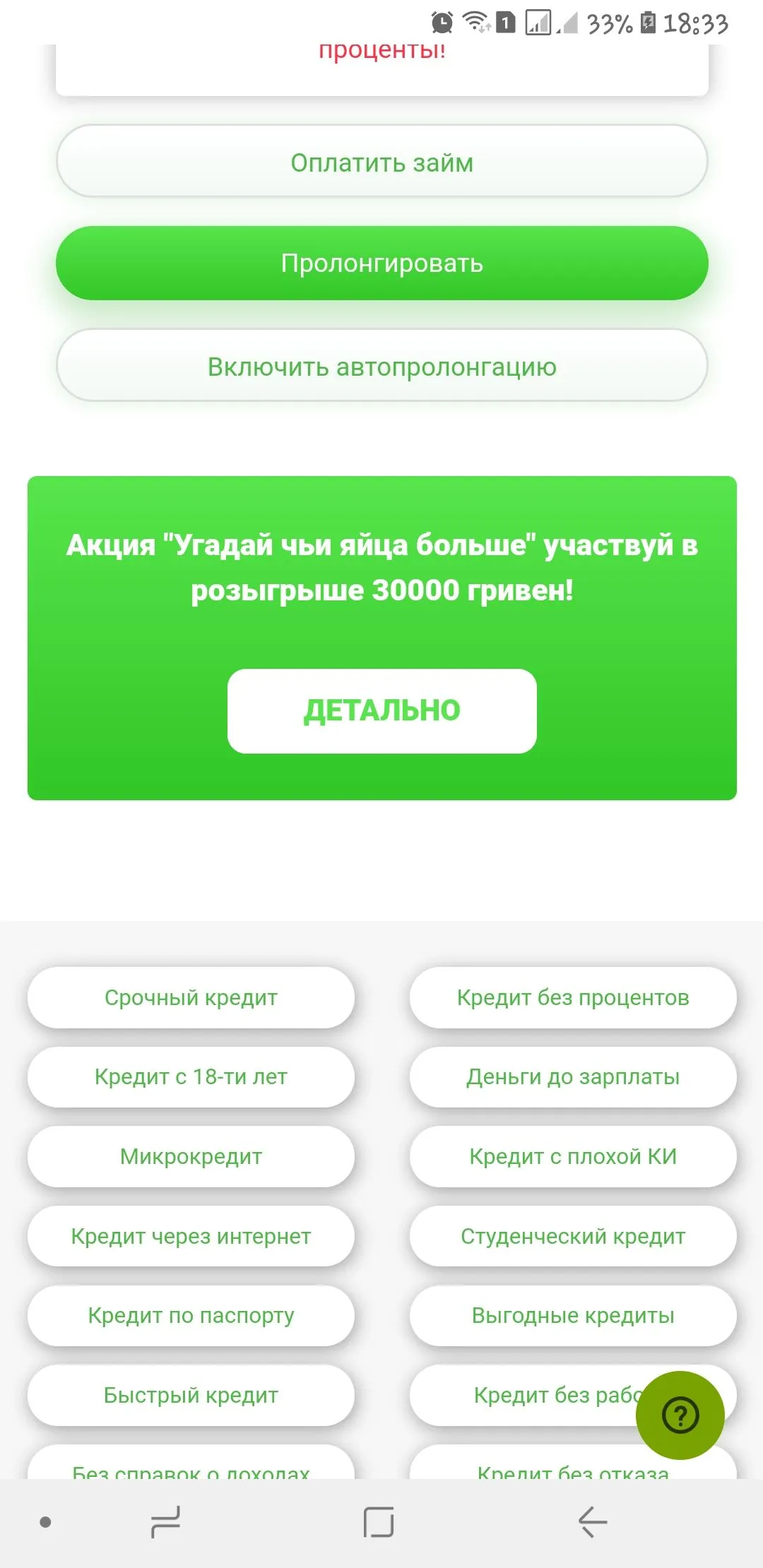Go back with the system back arrow
This screenshot has width=763, height=1568.
tap(592, 1521)
